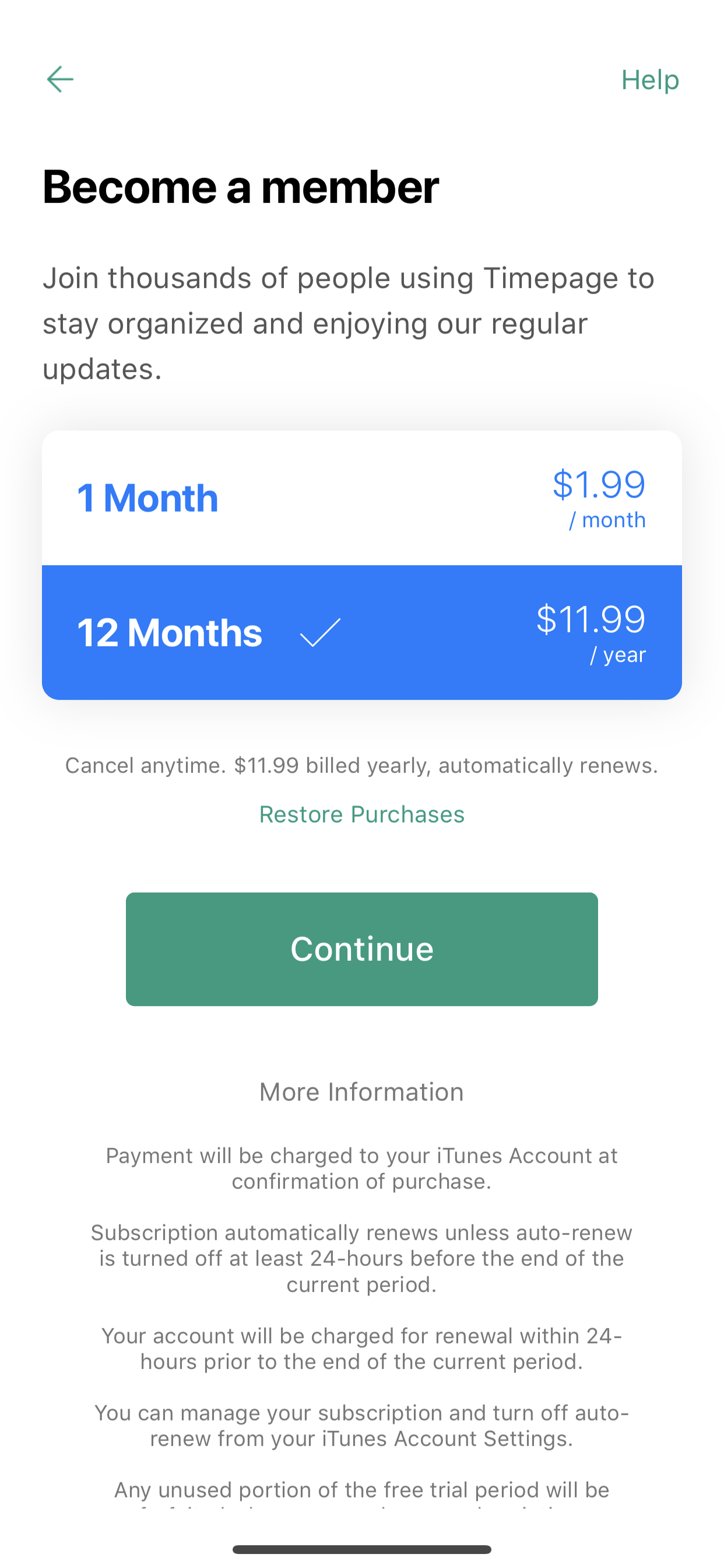
Task: Choose the 12 Months plan
Action: [x=362, y=632]
